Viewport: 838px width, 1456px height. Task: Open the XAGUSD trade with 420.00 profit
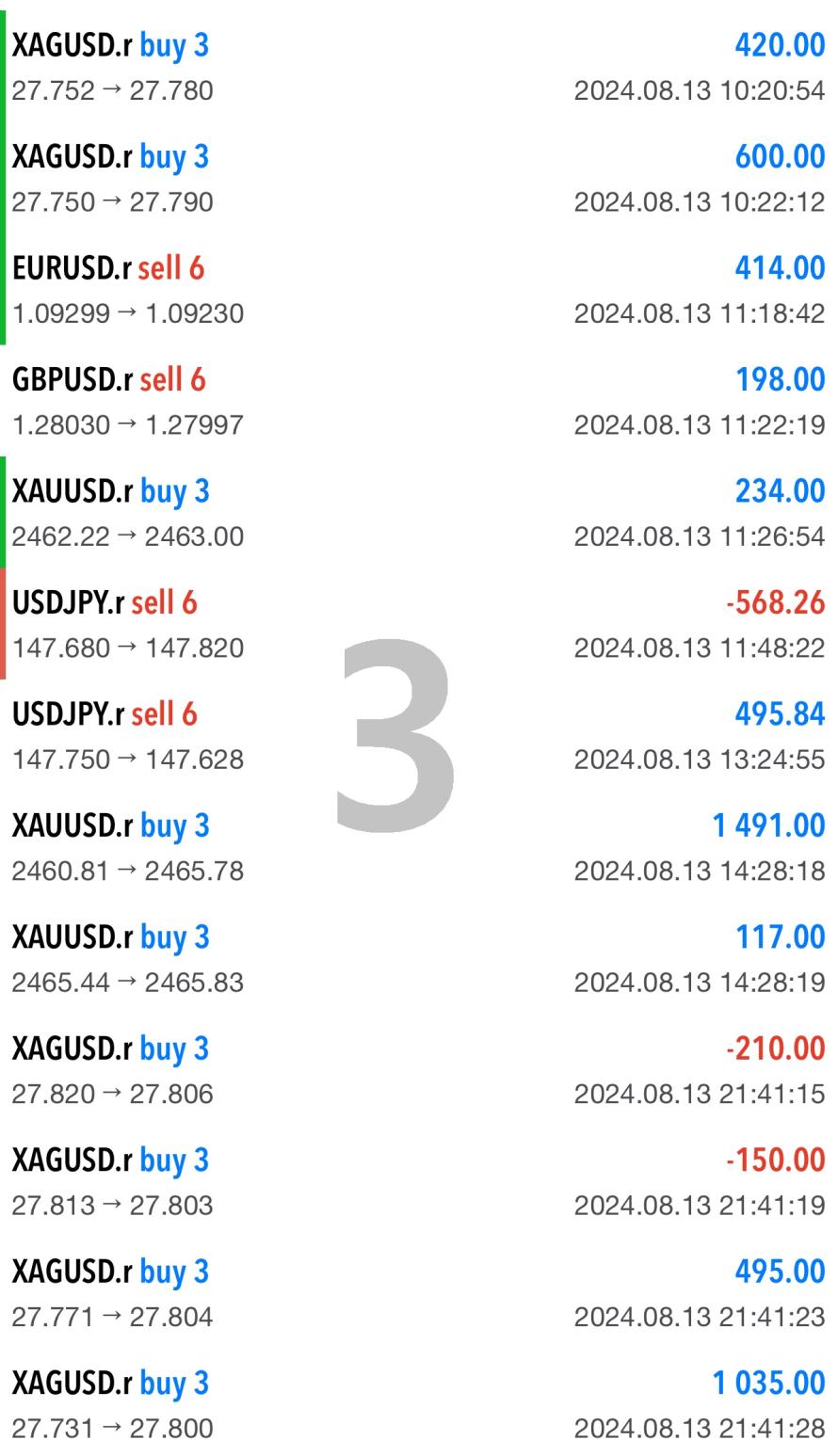point(419,67)
